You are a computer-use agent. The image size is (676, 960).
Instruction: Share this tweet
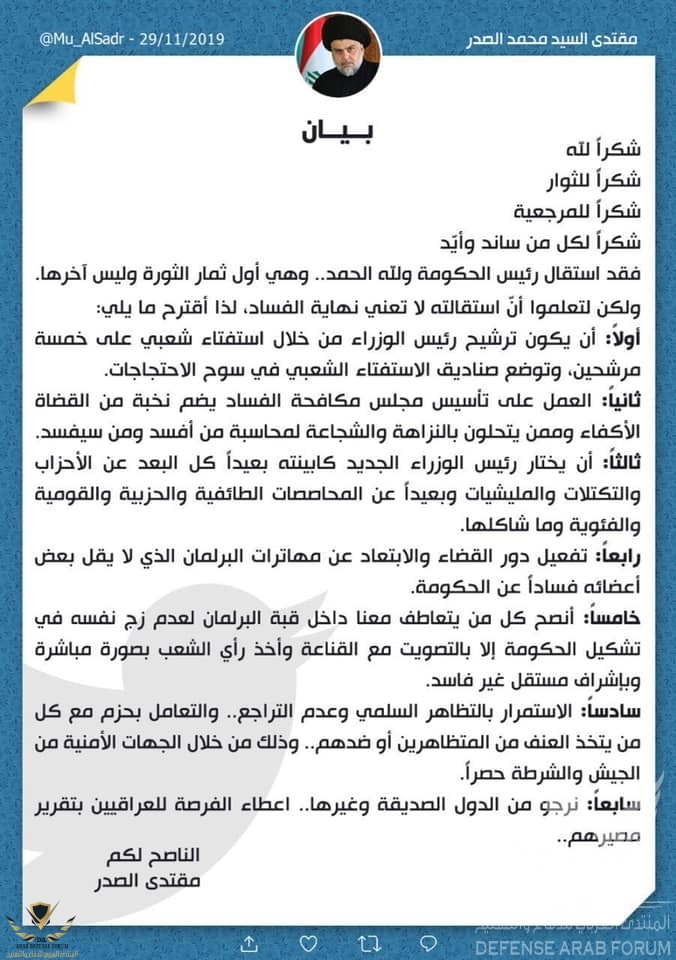[x=249, y=944]
